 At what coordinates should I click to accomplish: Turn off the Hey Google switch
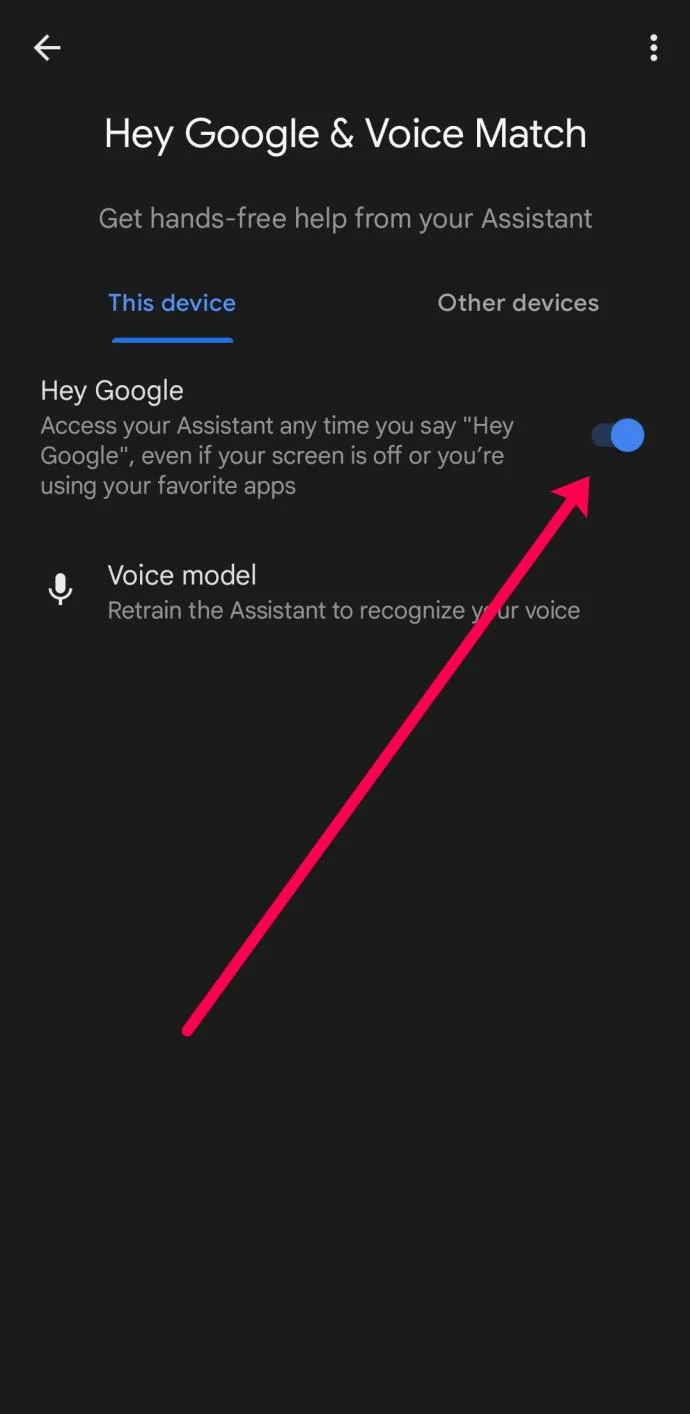click(x=618, y=436)
